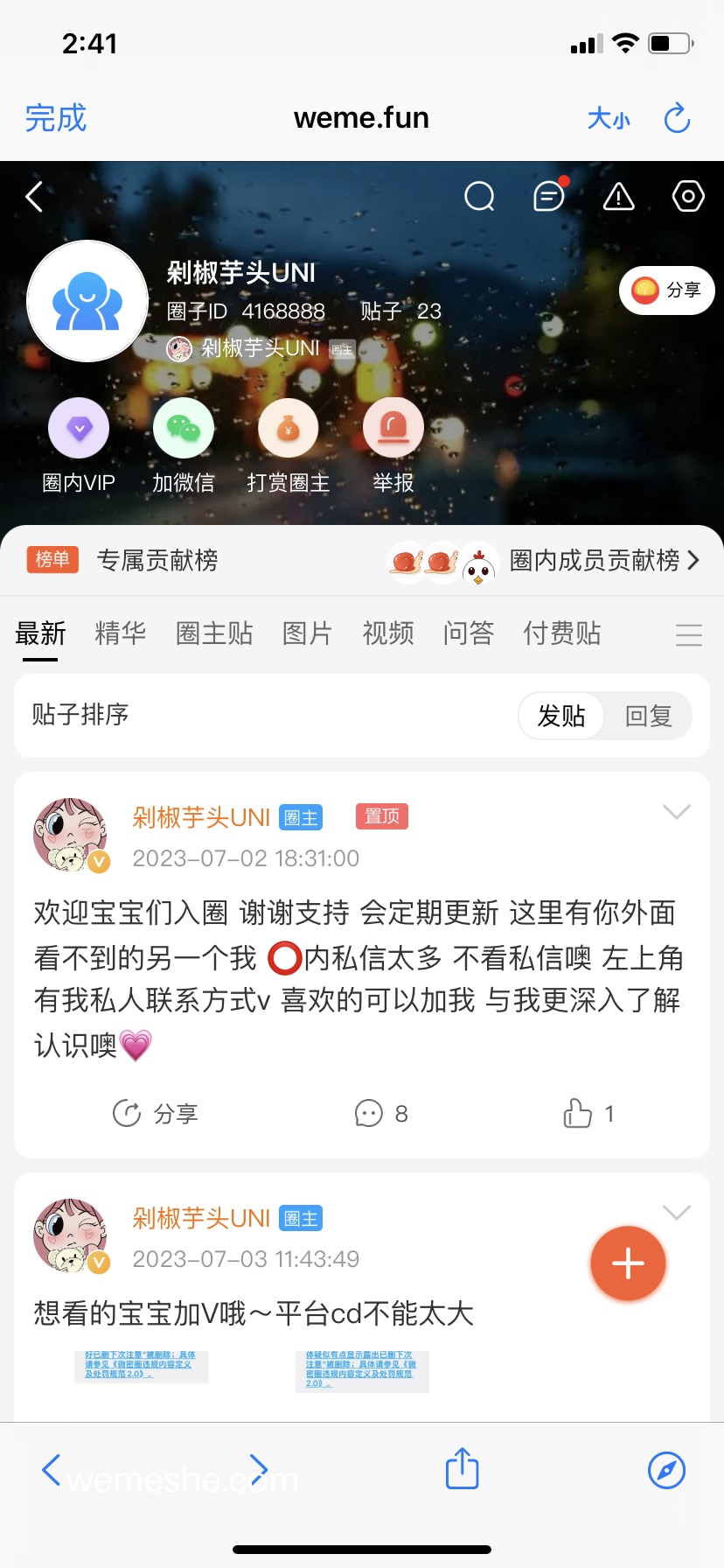Open the tab list menu icon
This screenshot has height=1568, width=724.
[x=689, y=634]
